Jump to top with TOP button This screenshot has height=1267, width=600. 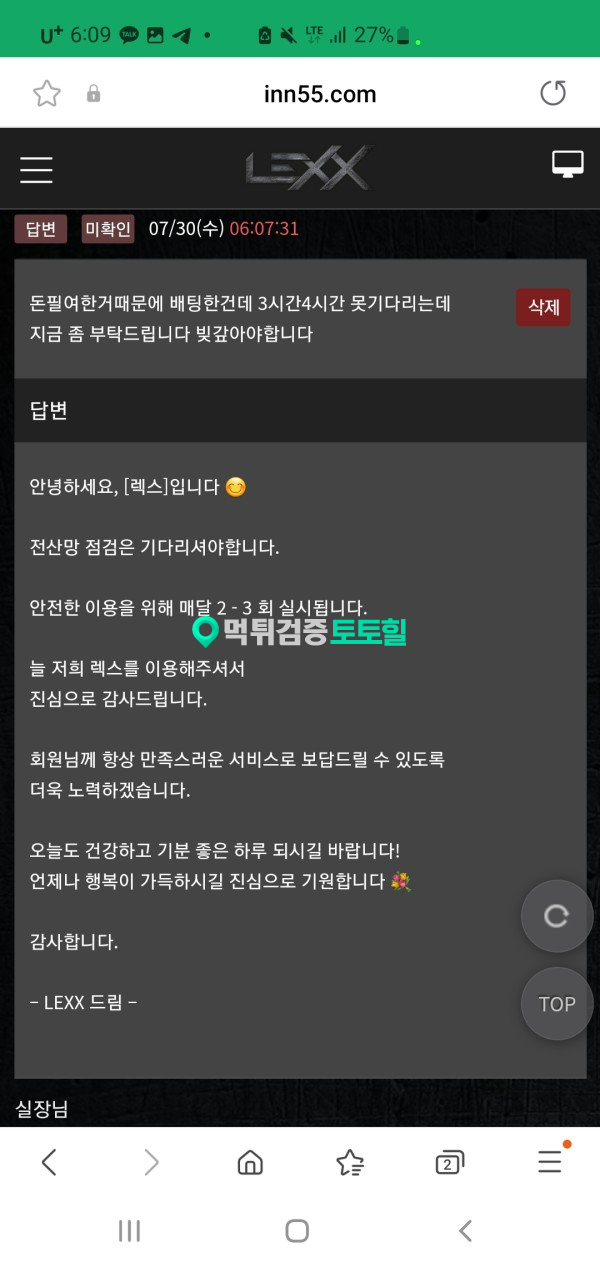click(557, 1004)
